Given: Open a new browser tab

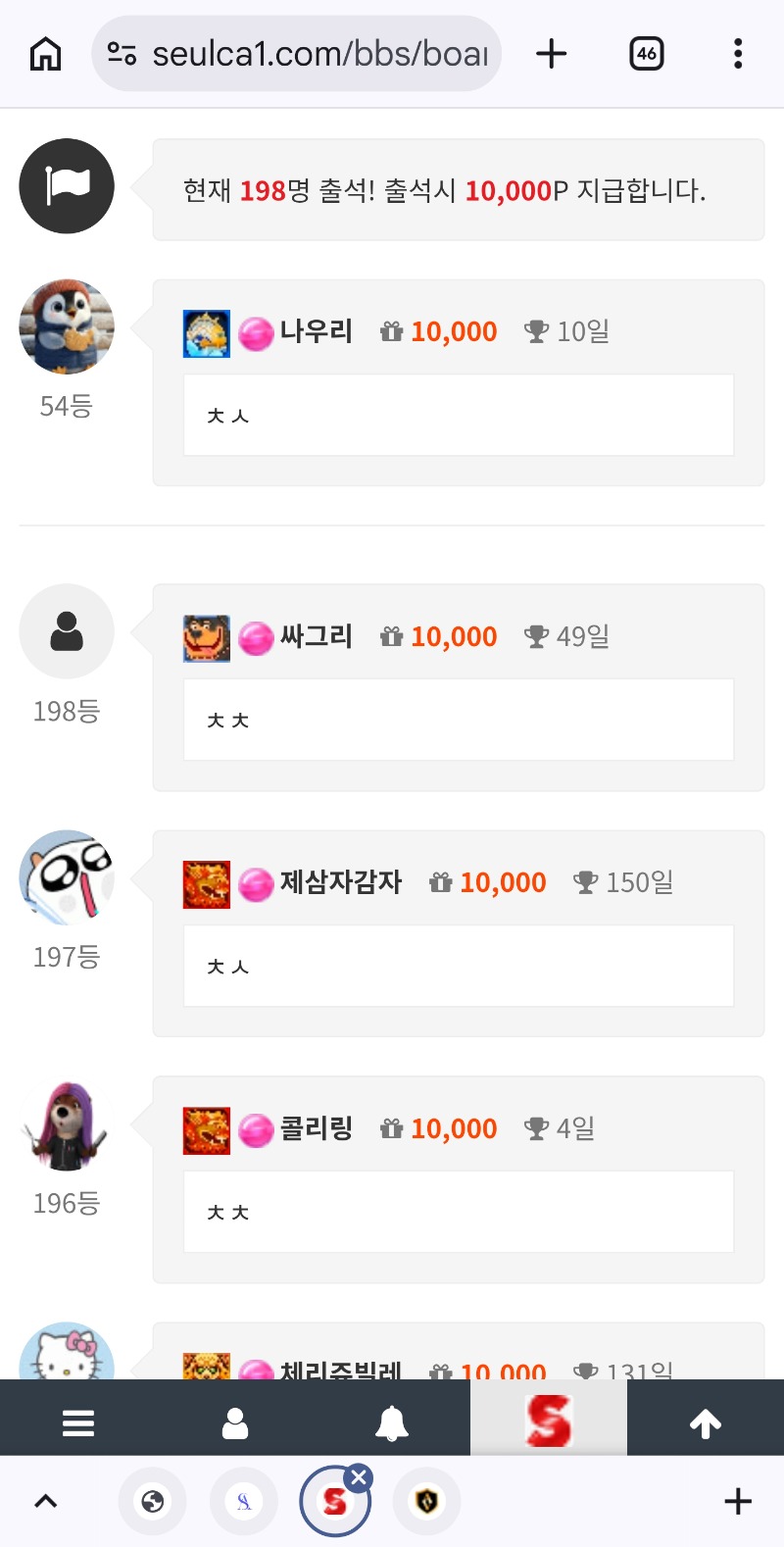Looking at the screenshot, I should [x=552, y=53].
